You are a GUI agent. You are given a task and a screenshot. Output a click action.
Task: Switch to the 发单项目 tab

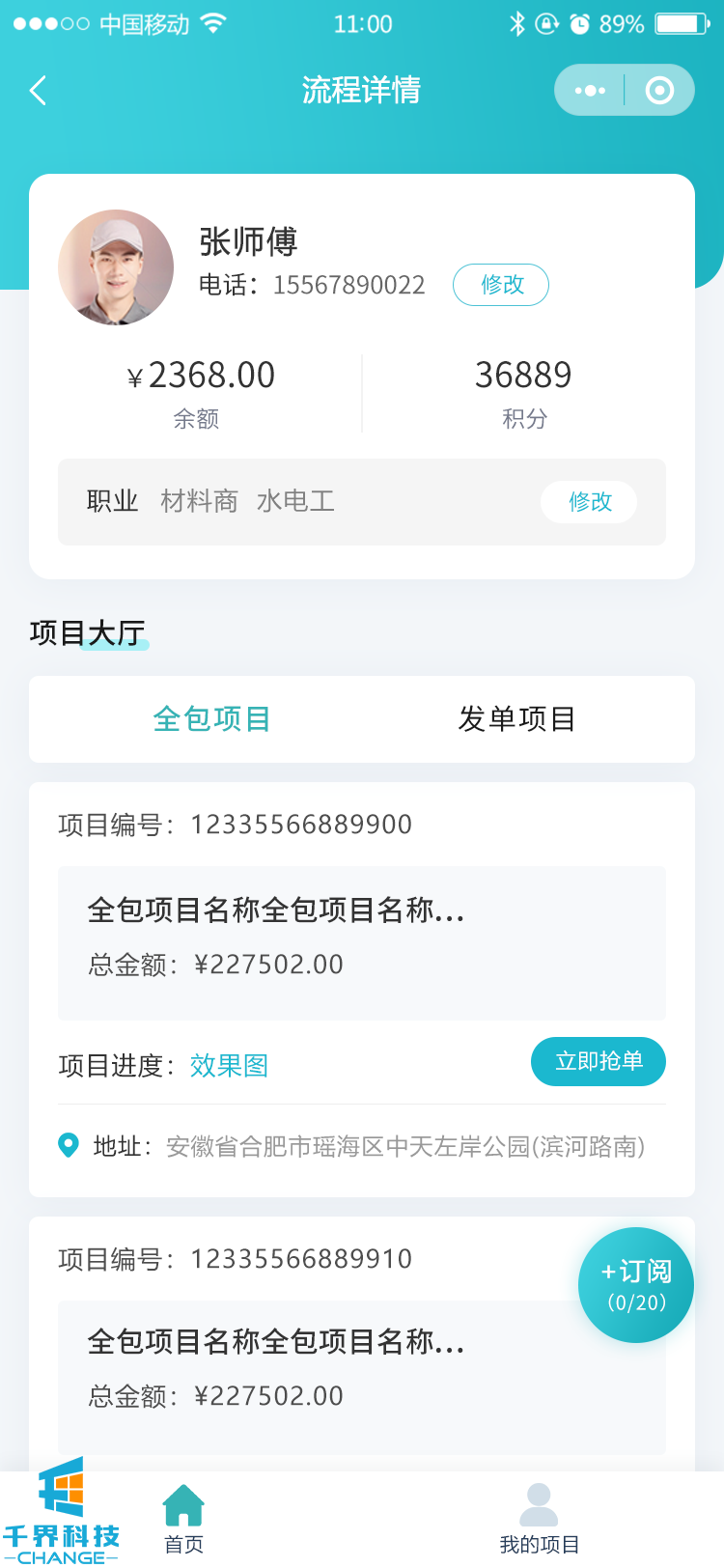516,719
